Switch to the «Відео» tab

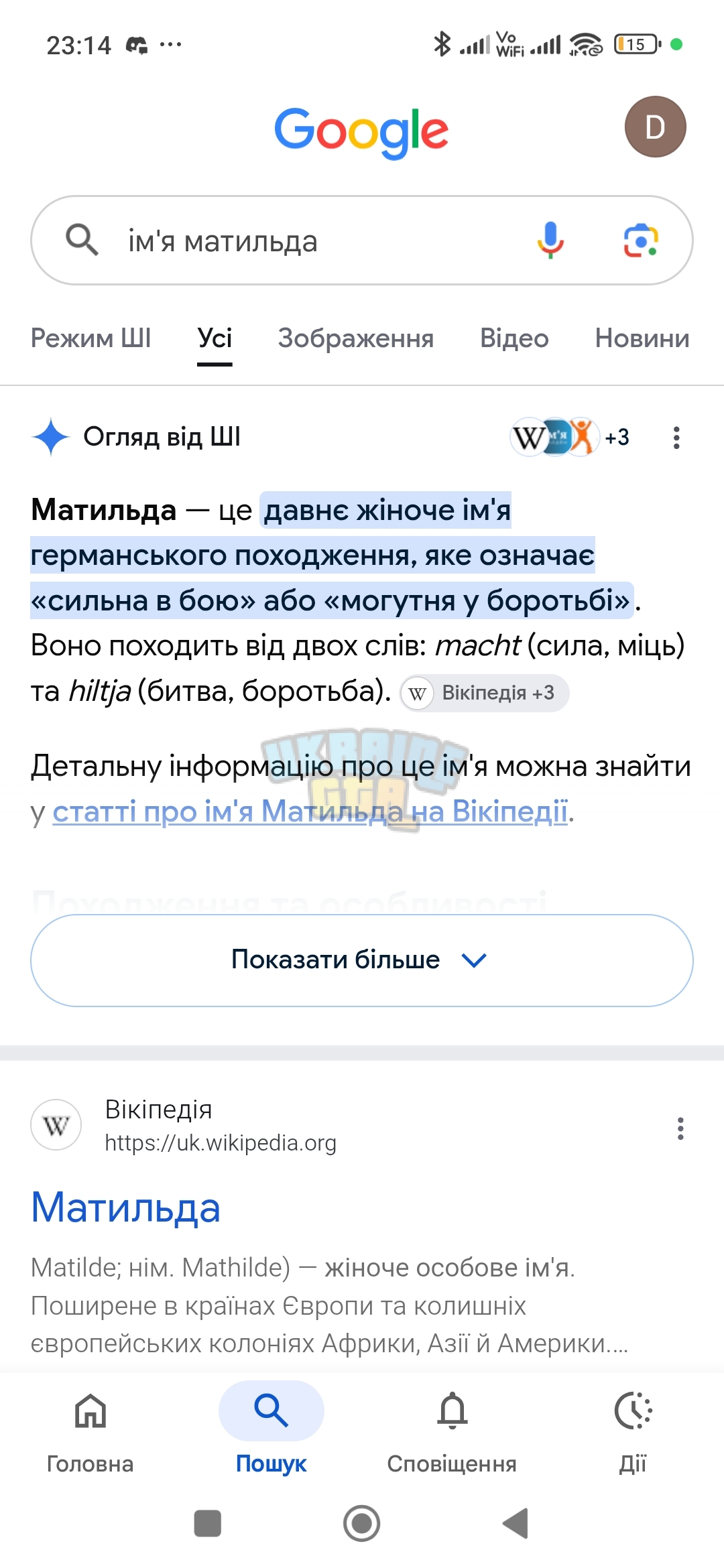[514, 338]
